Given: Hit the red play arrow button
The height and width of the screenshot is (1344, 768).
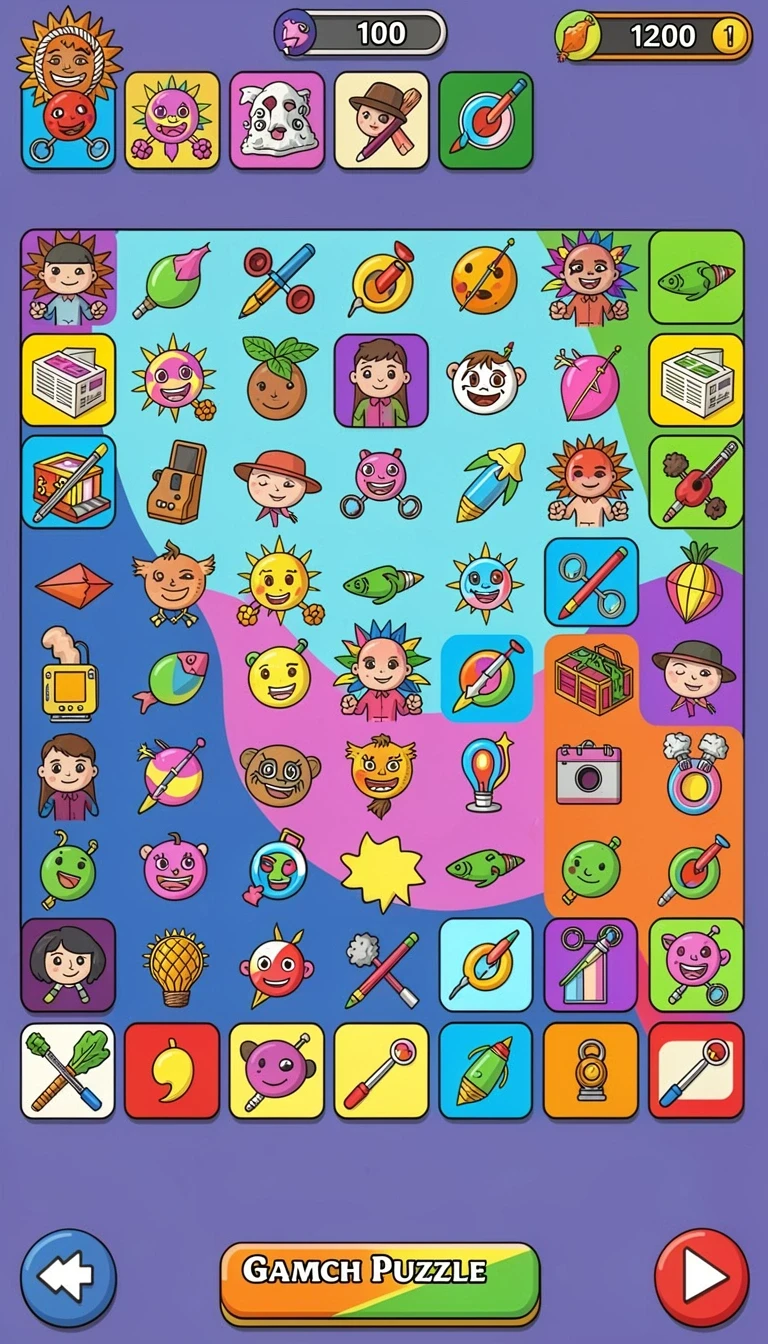Looking at the screenshot, I should [x=702, y=1277].
